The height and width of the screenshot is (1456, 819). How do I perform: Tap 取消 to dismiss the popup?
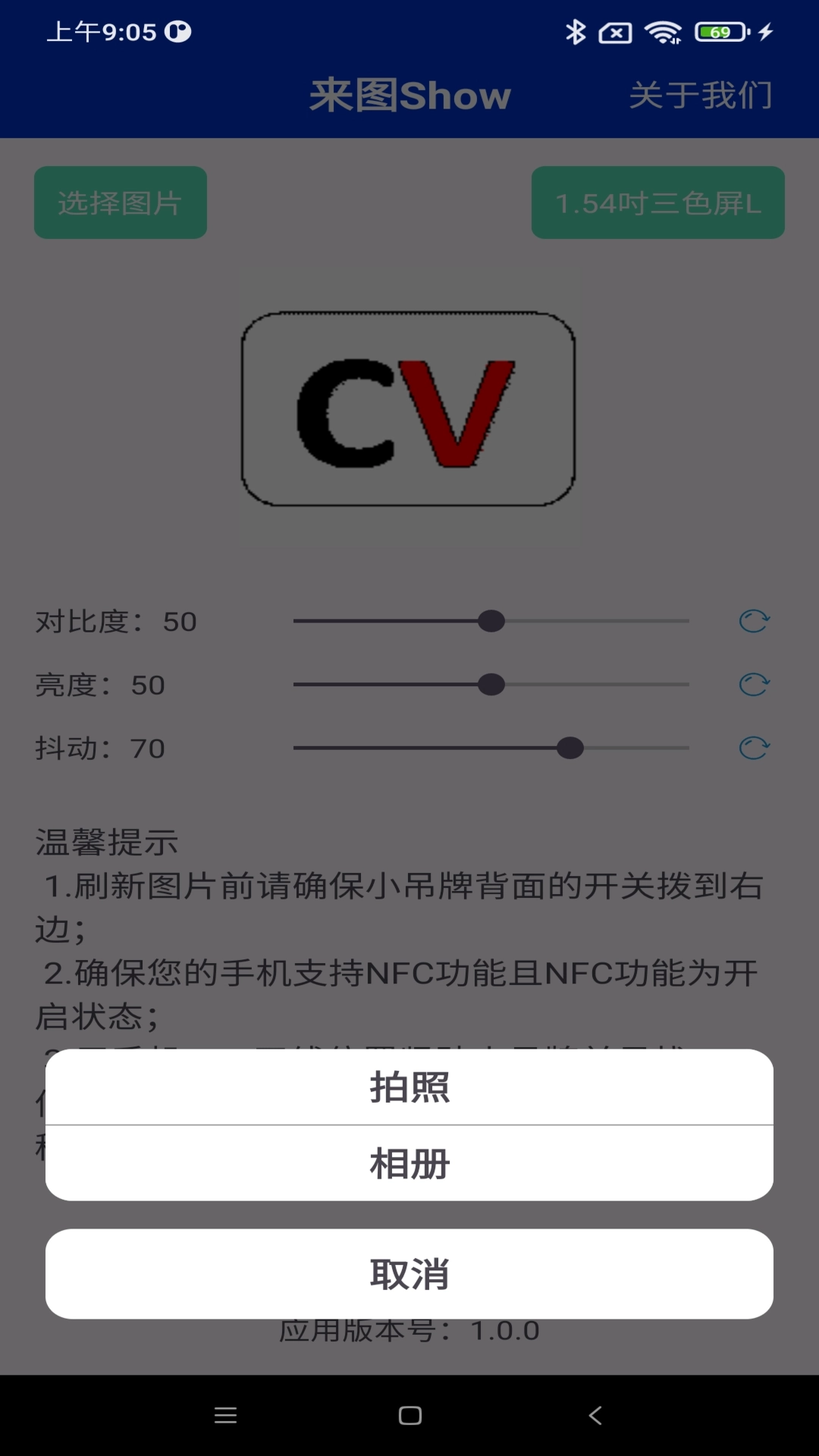[409, 1274]
